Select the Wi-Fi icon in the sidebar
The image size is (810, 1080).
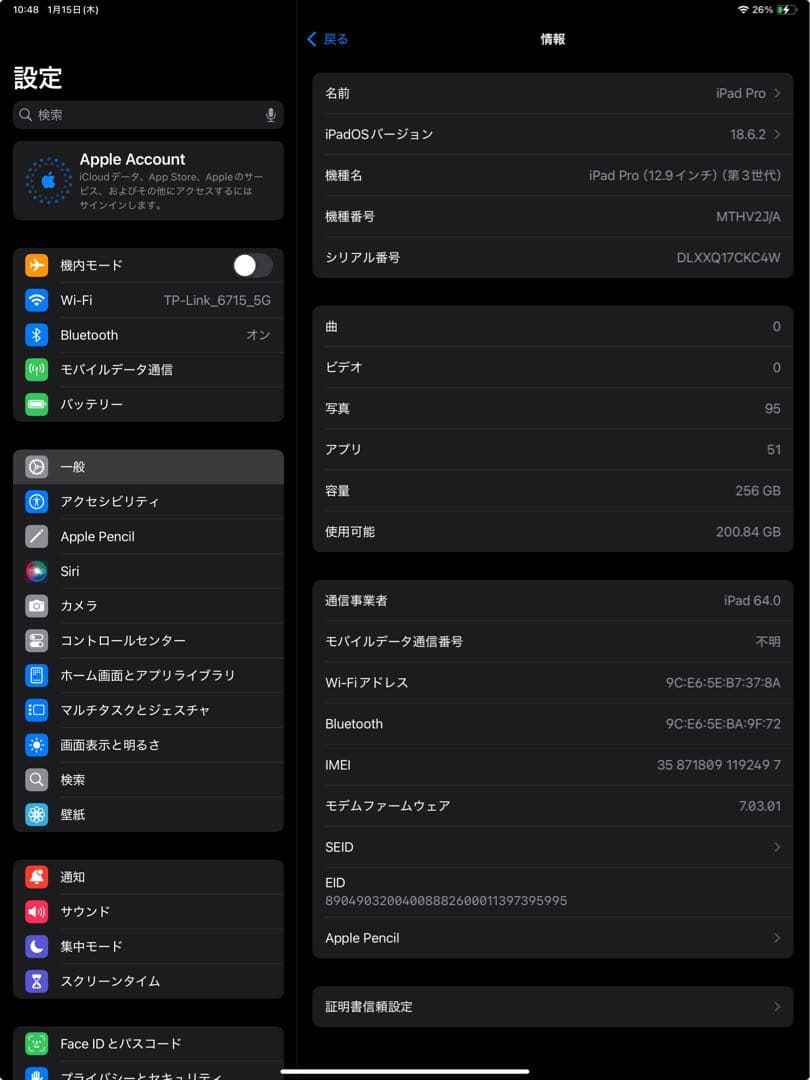[37, 300]
